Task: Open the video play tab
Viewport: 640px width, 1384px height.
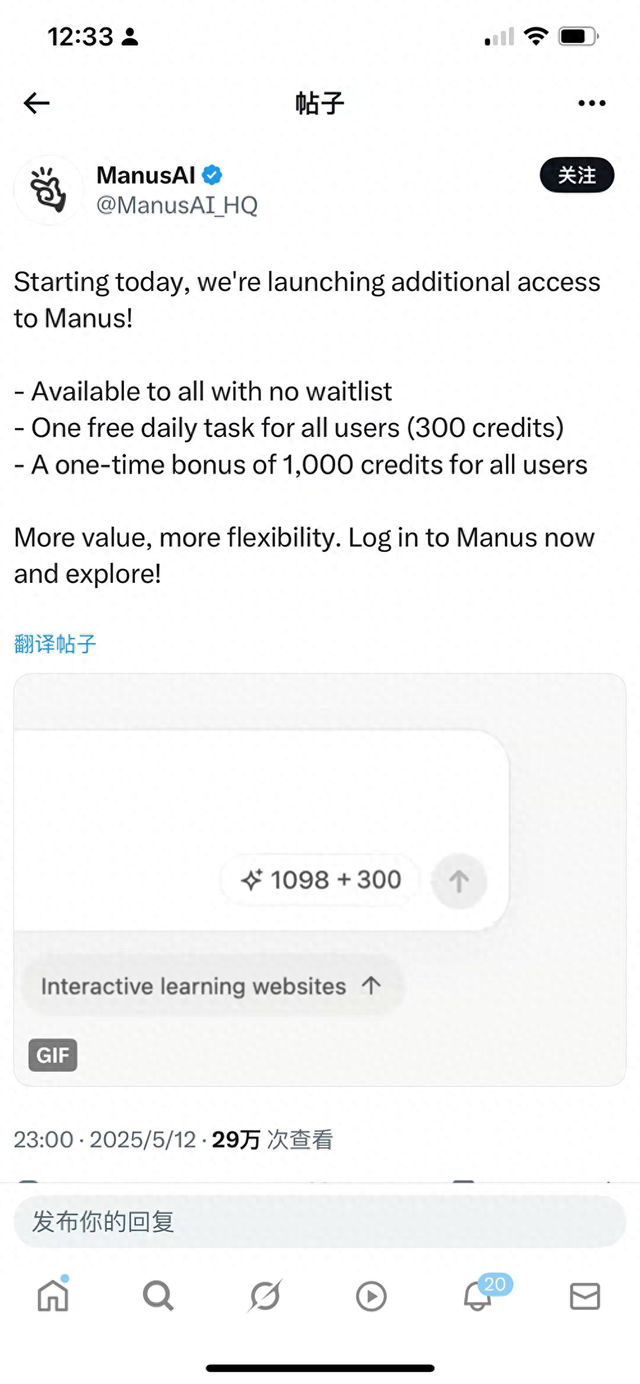Action: tap(371, 1296)
